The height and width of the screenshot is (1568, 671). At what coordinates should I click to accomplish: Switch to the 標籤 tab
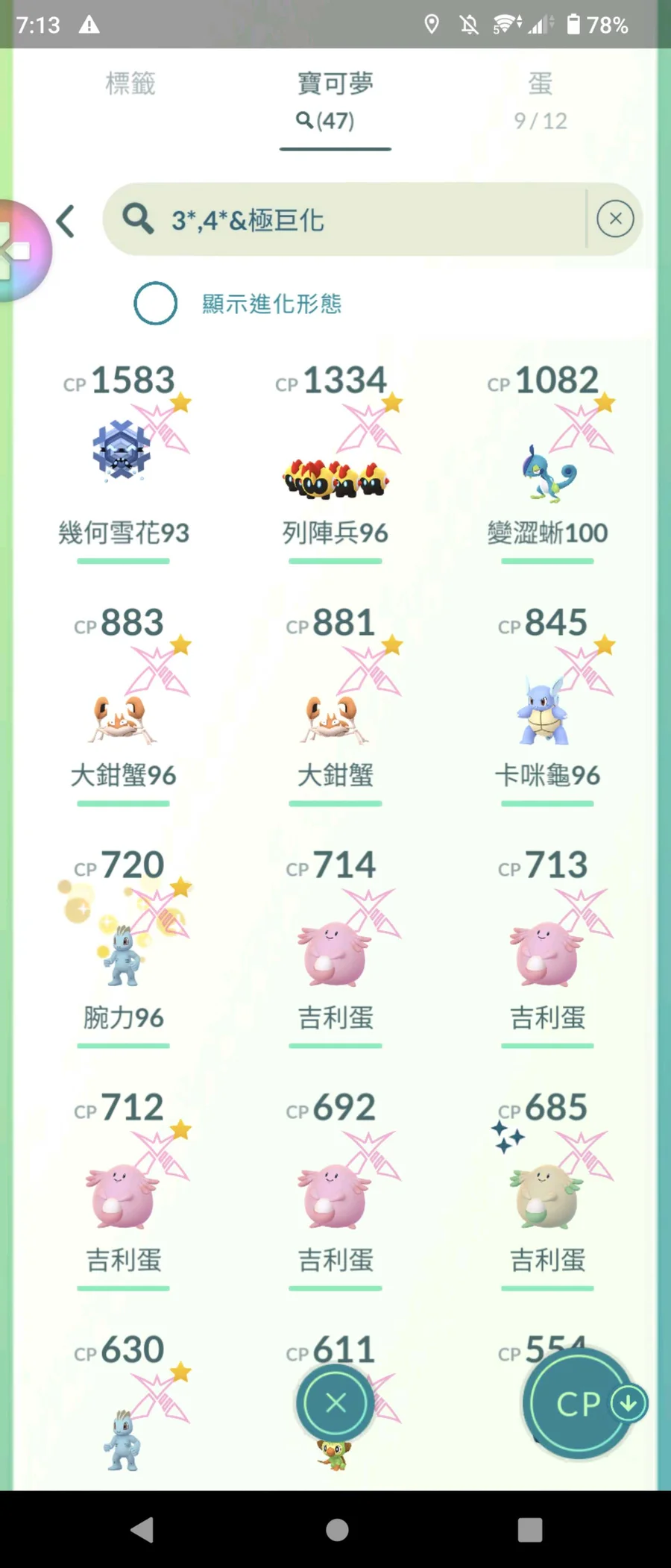pyautogui.click(x=130, y=84)
